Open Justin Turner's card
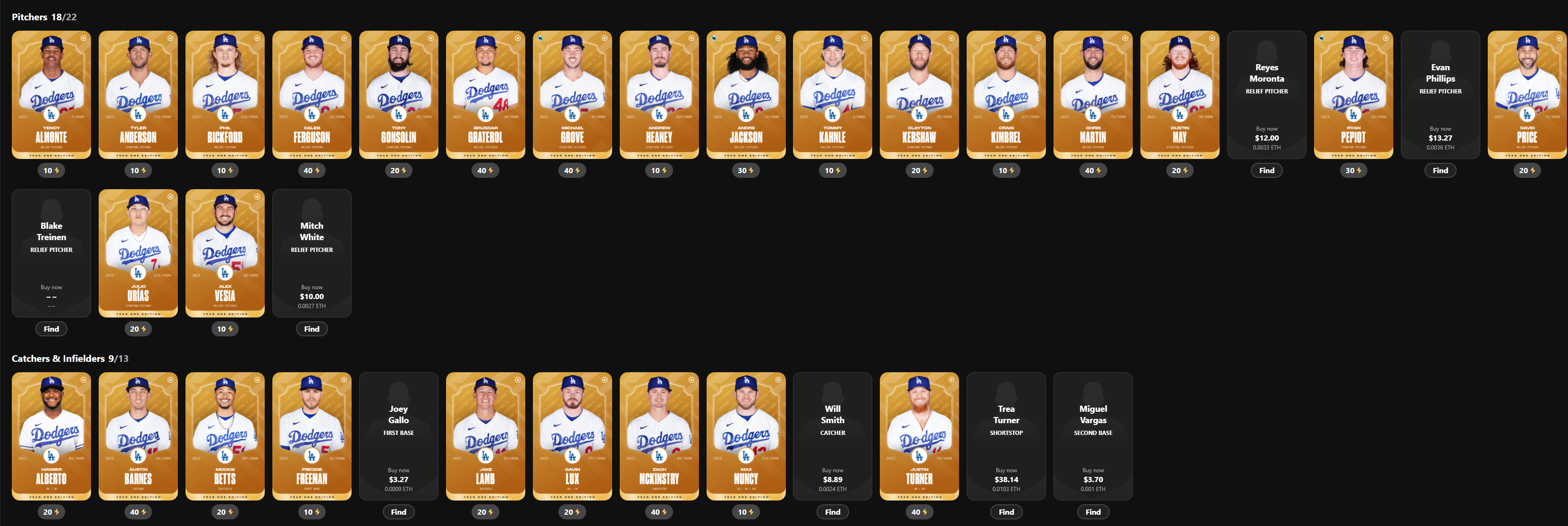The height and width of the screenshot is (526, 1568). [x=919, y=436]
